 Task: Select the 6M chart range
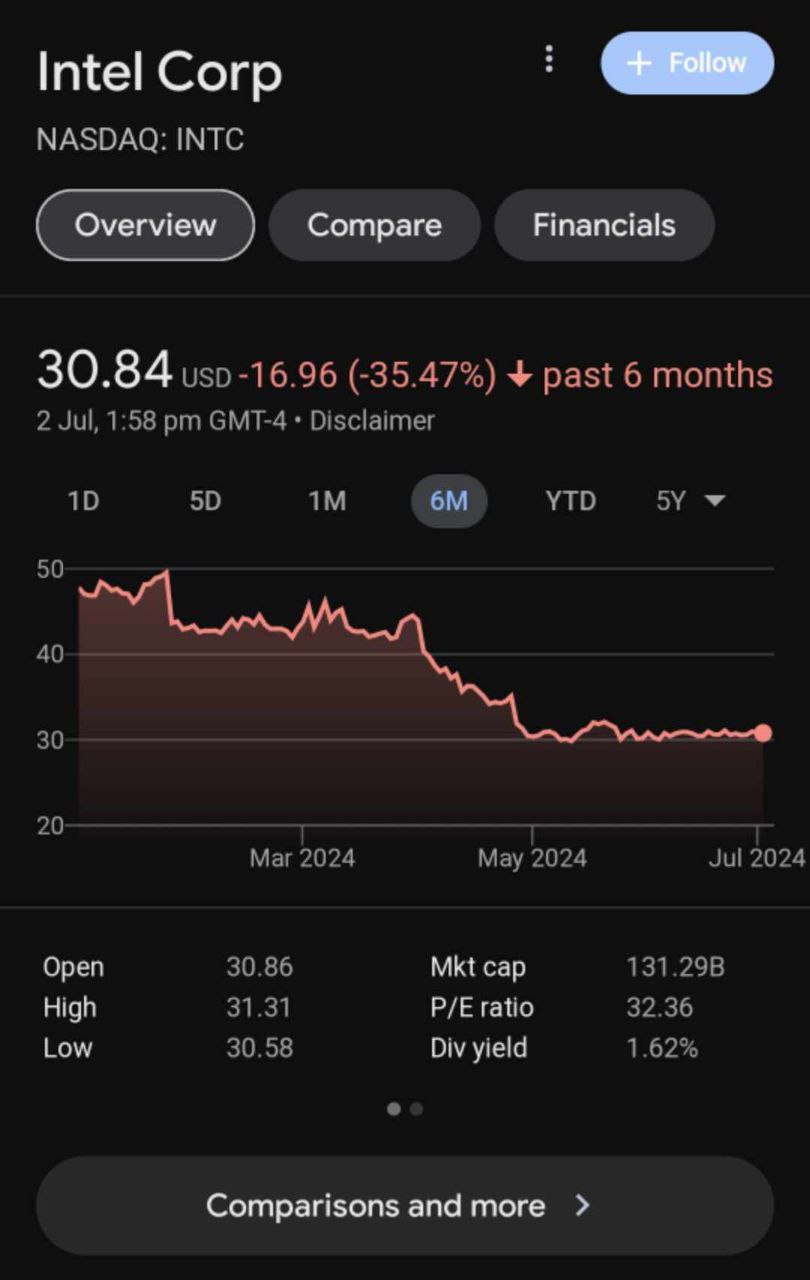[x=449, y=500]
